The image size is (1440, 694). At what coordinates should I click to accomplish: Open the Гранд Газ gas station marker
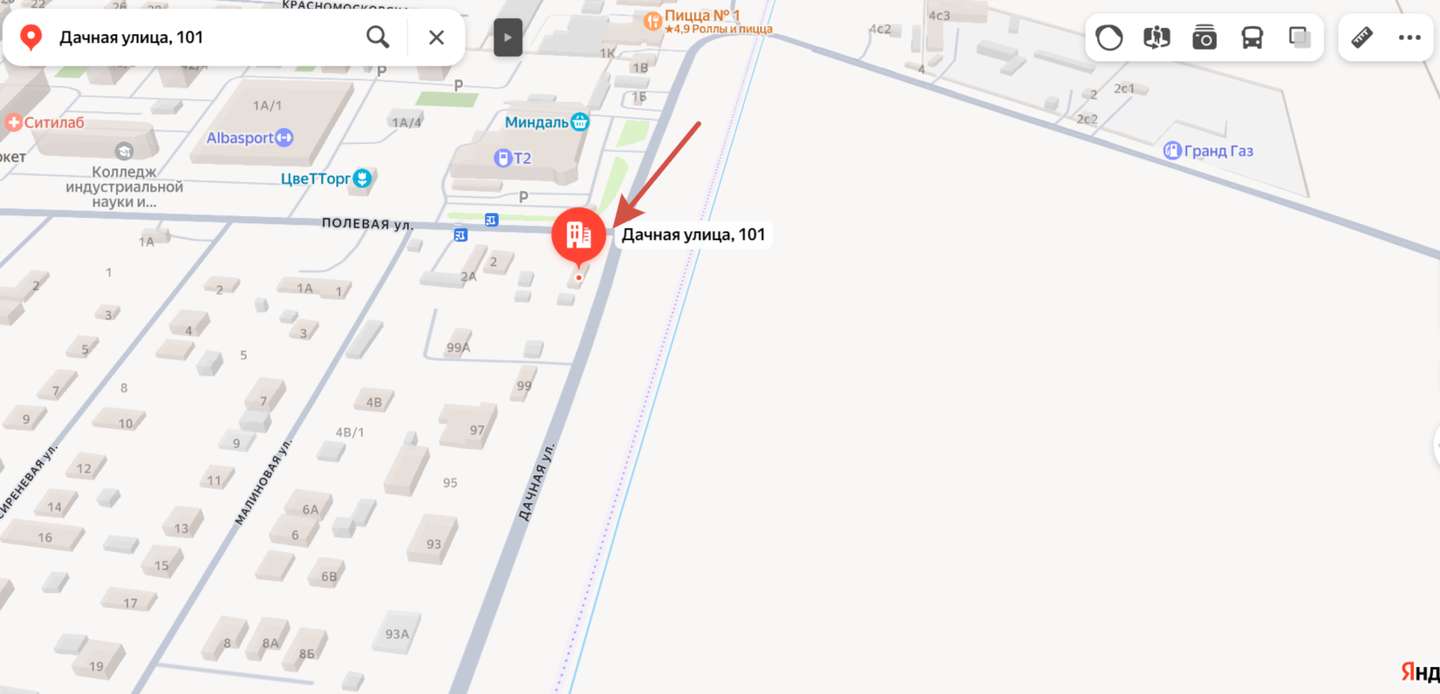tap(1172, 151)
